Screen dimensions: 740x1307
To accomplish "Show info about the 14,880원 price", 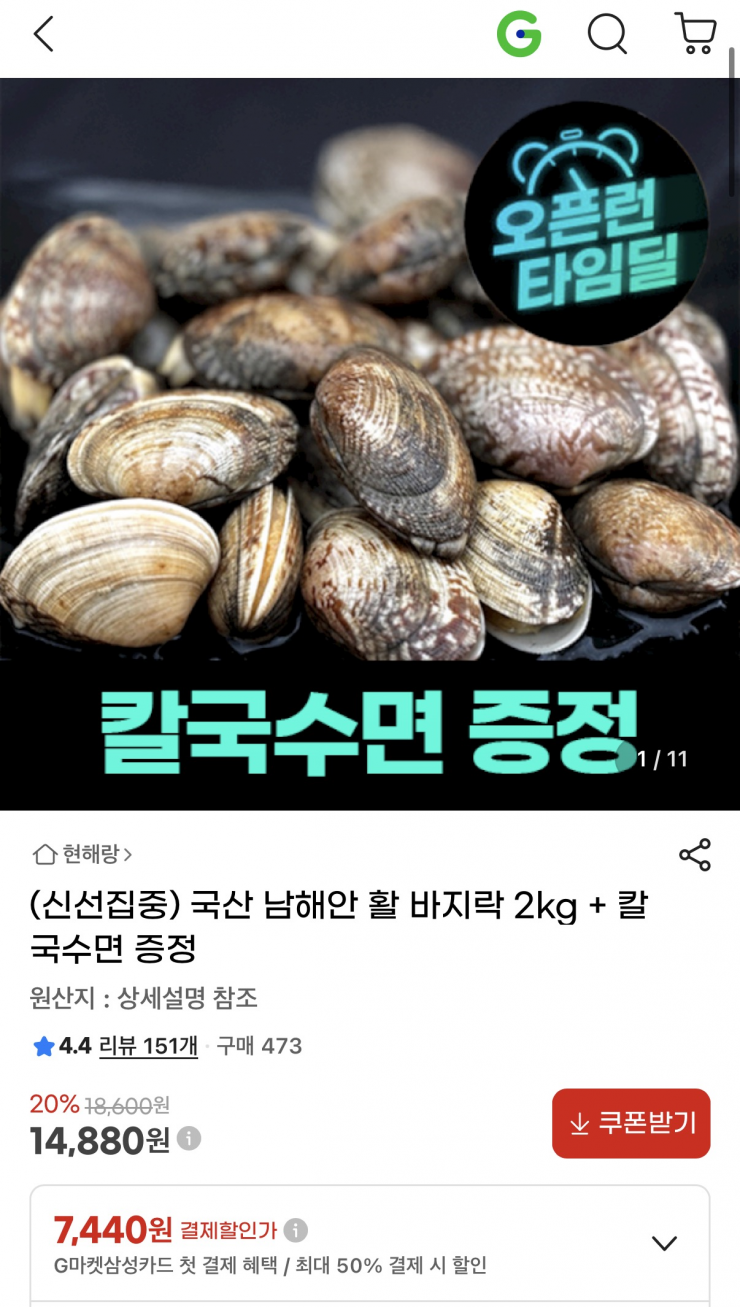I will tap(189, 1139).
